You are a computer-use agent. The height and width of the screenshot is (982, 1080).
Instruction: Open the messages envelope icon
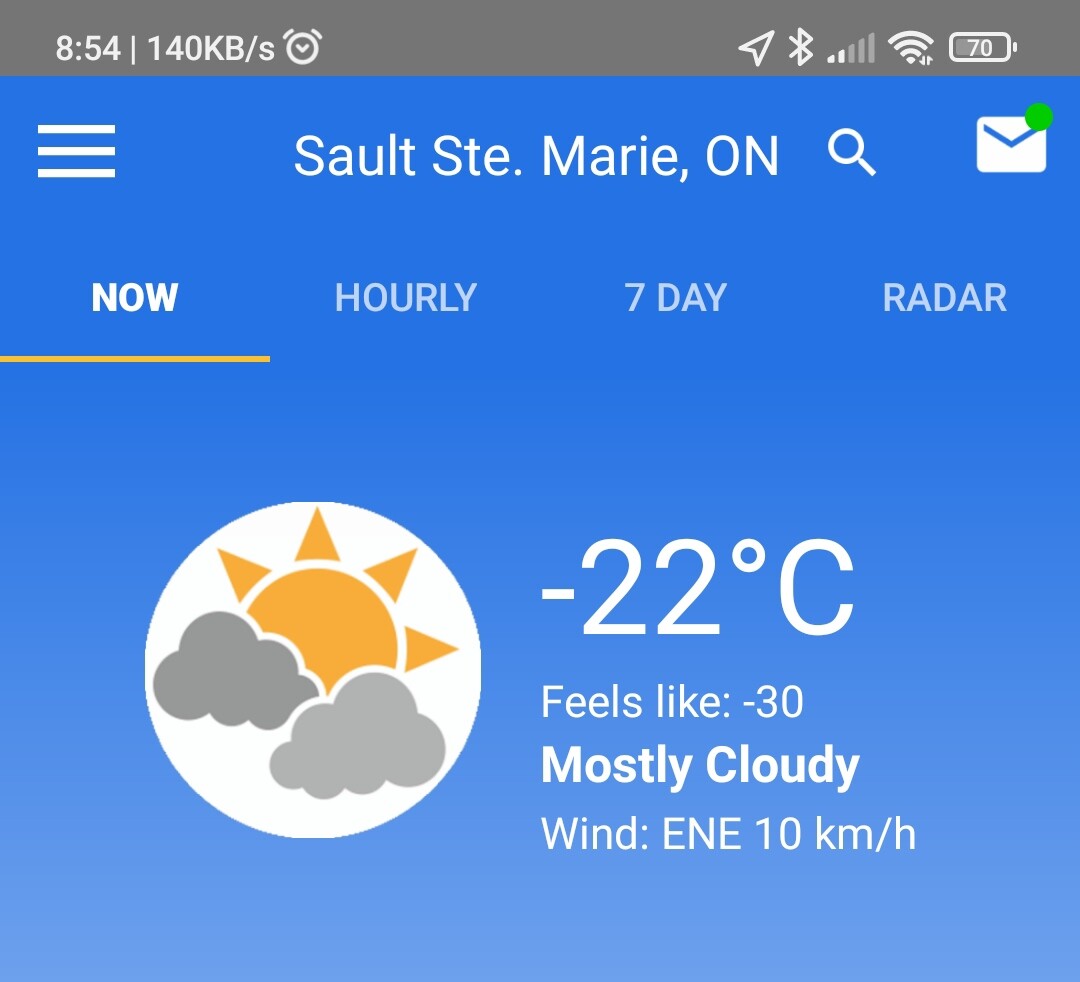tap(1011, 145)
